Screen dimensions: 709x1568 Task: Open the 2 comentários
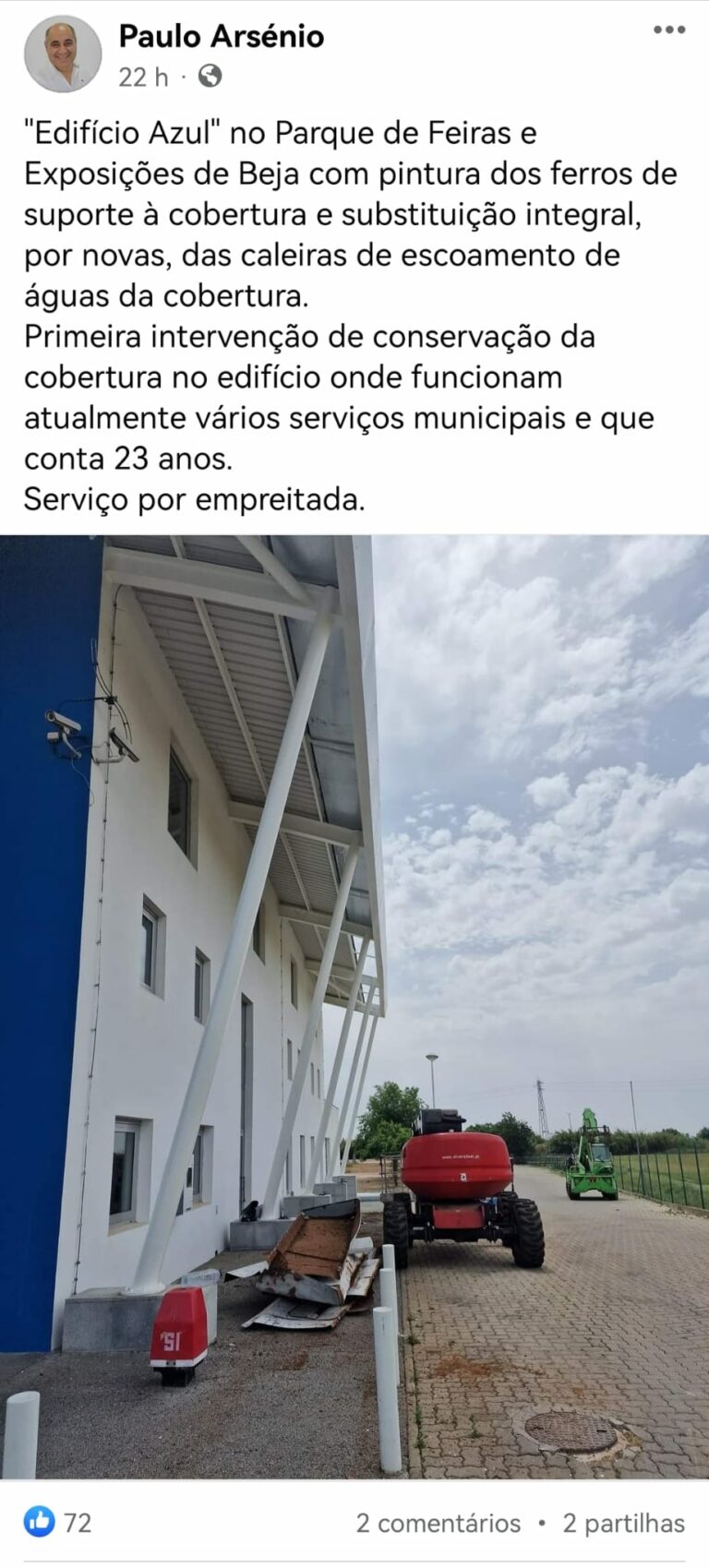coord(438,1523)
